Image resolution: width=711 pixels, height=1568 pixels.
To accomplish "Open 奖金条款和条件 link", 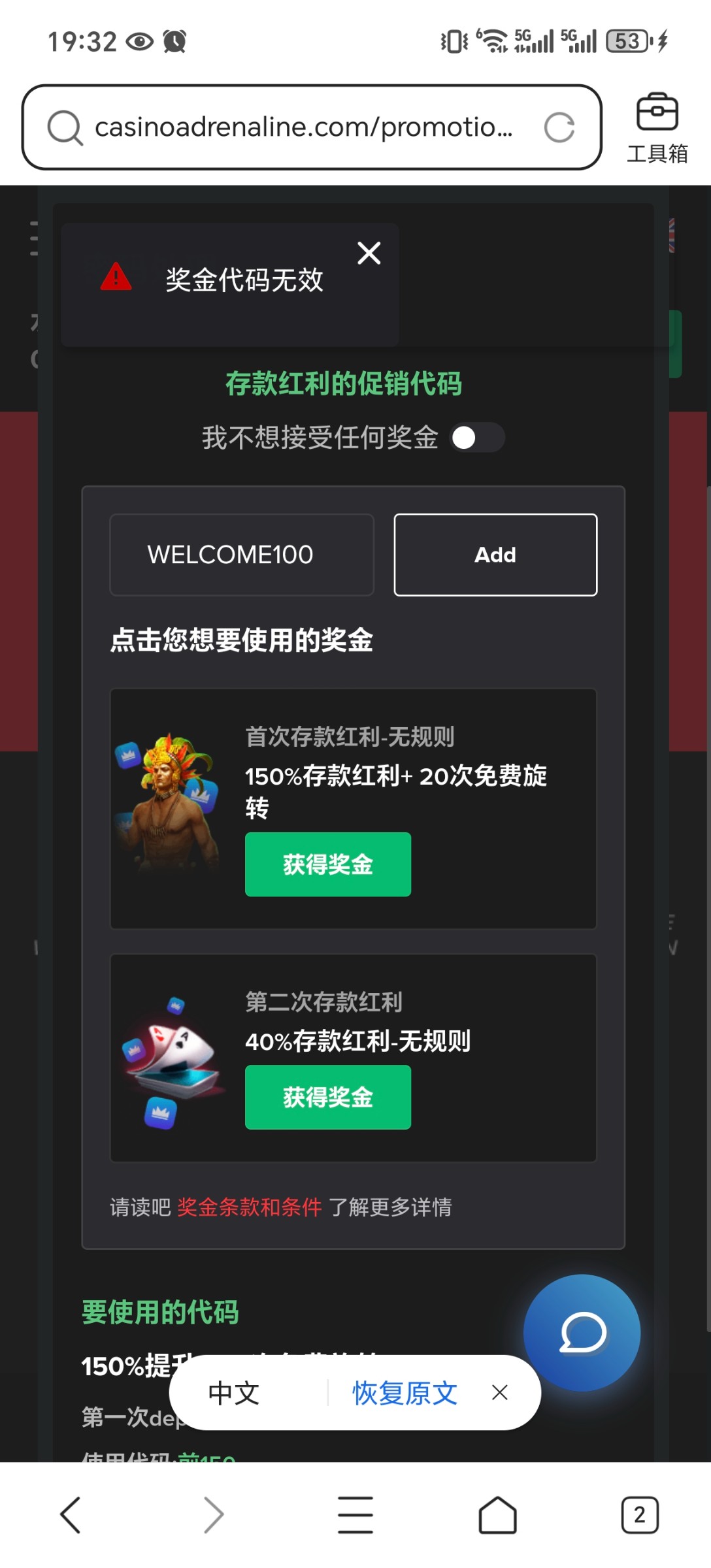I will pos(250,1207).
